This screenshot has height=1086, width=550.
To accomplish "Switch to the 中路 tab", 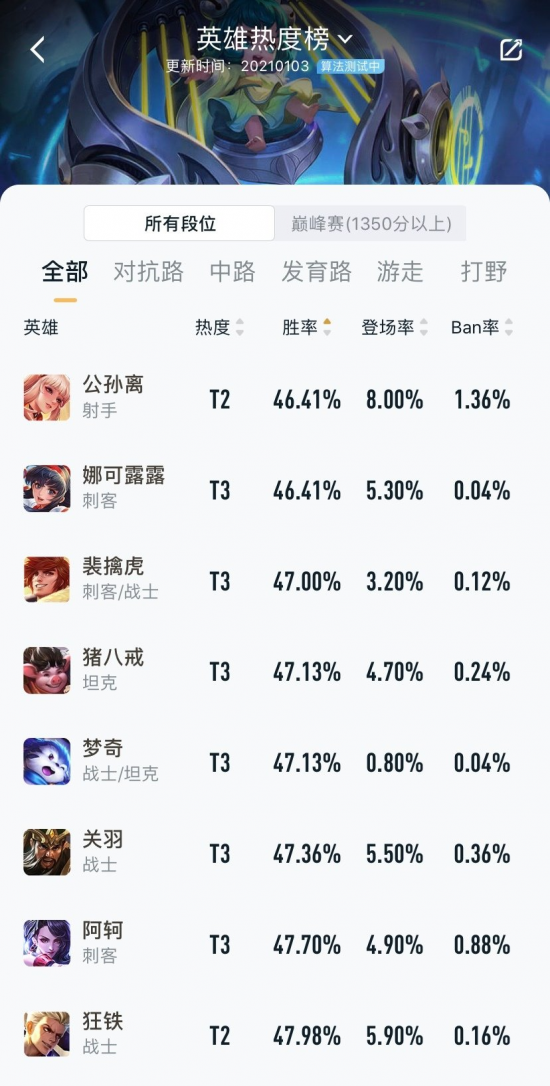I will [x=233, y=272].
